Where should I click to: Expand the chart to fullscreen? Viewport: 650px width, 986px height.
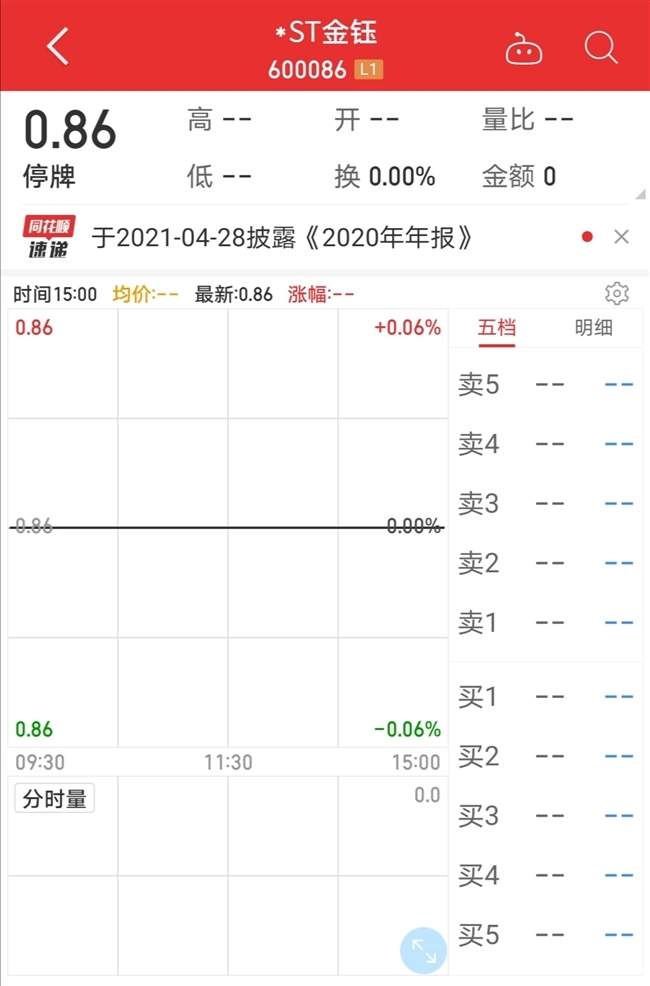424,950
